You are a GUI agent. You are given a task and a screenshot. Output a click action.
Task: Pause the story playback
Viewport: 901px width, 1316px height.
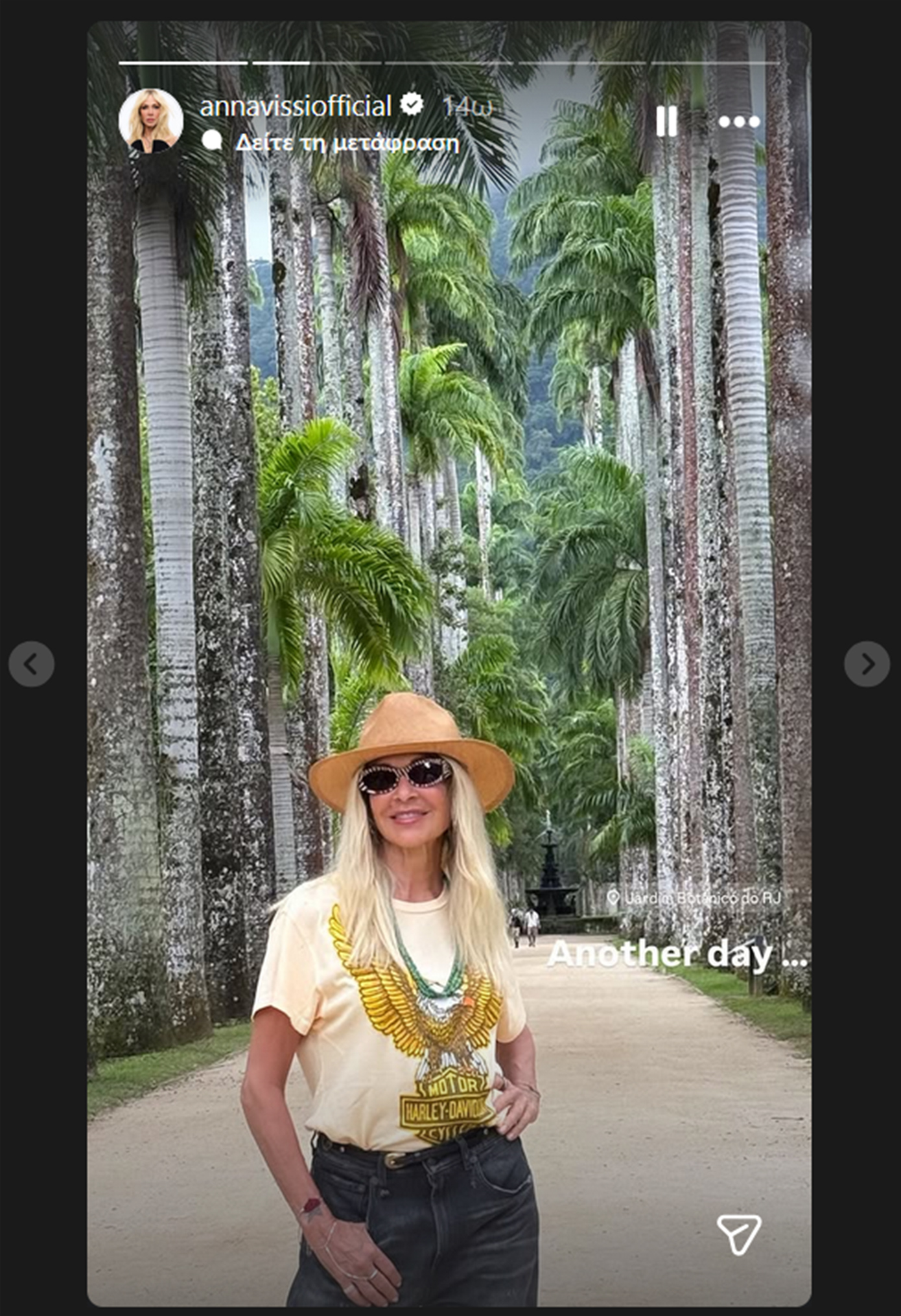[x=666, y=121]
